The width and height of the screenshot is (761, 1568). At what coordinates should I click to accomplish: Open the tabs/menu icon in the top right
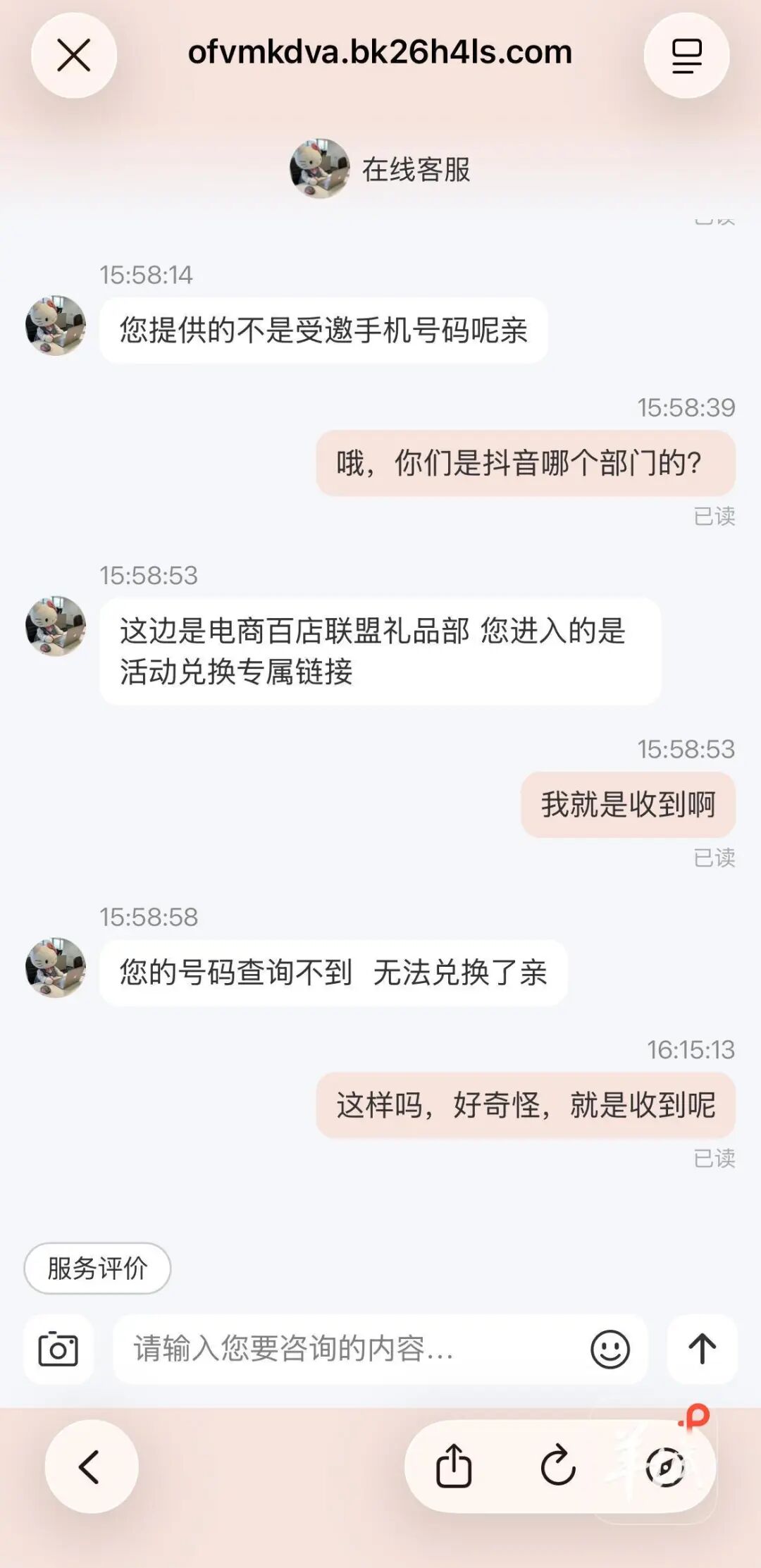click(x=686, y=55)
